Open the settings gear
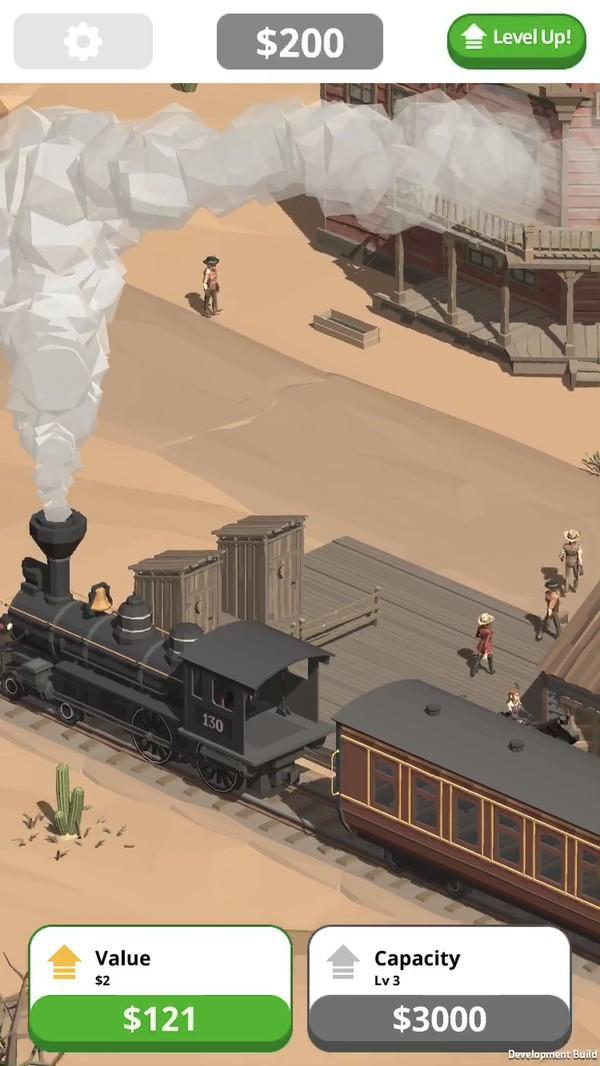The image size is (600, 1066). 83,41
